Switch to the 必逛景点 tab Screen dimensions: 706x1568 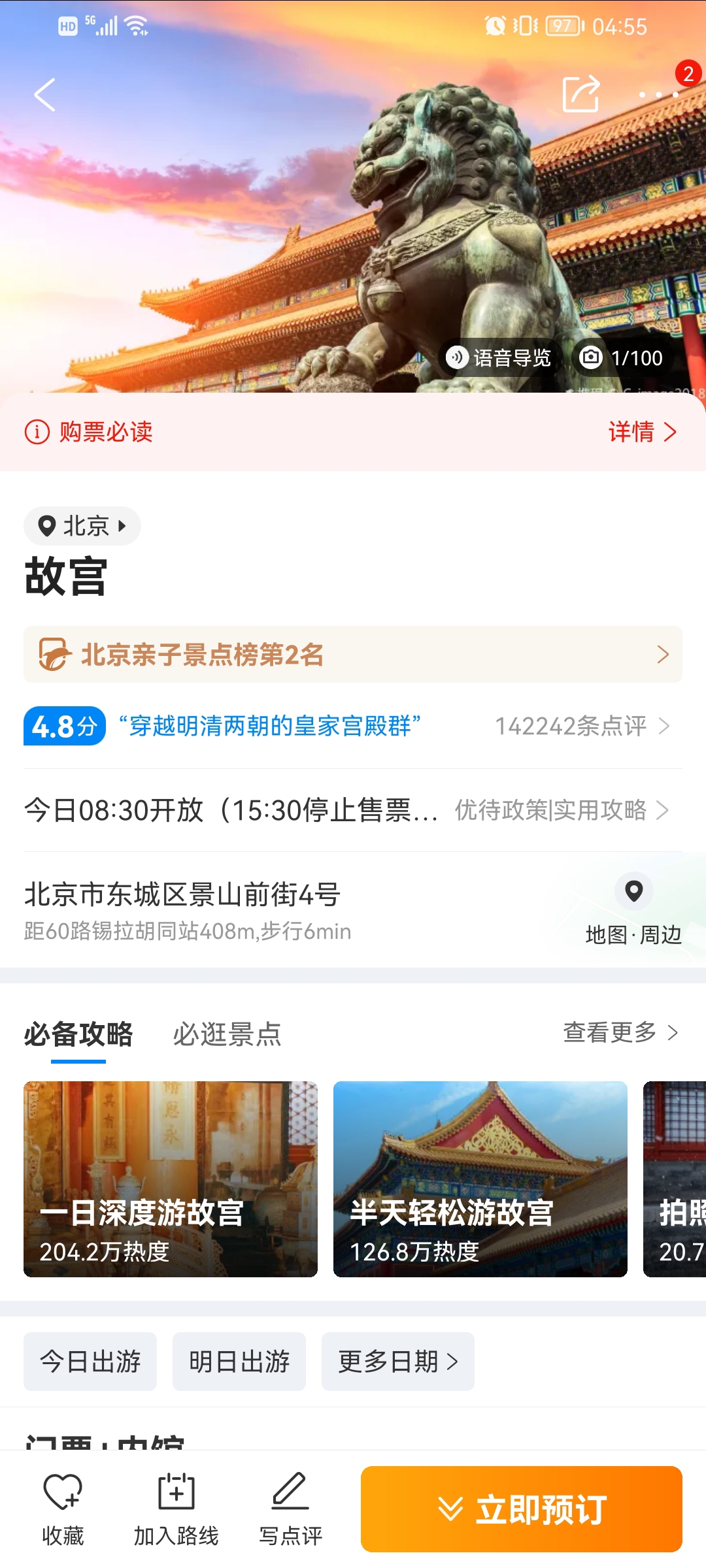(227, 1034)
